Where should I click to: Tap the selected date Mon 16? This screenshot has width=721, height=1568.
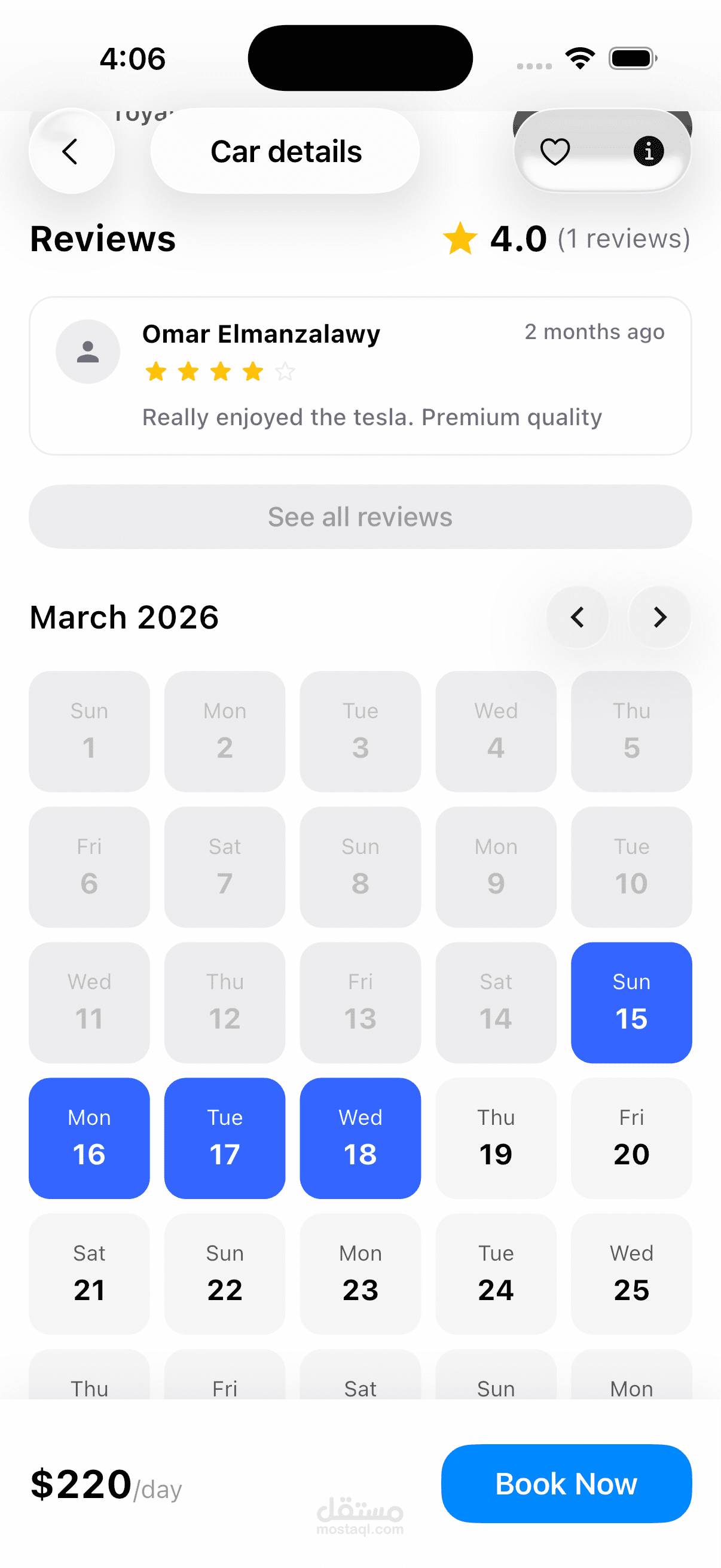pos(90,1137)
